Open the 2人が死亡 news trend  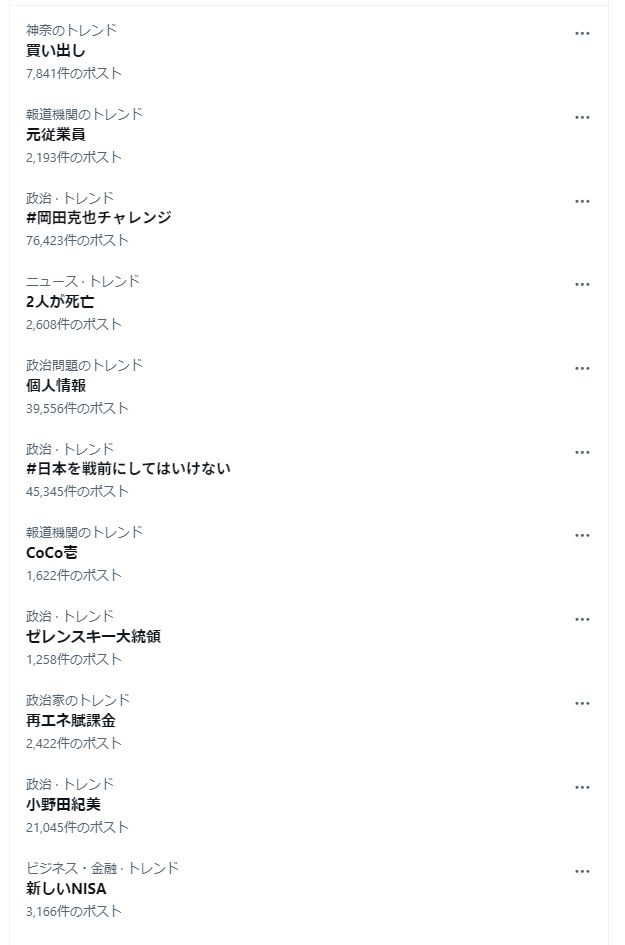60,301
